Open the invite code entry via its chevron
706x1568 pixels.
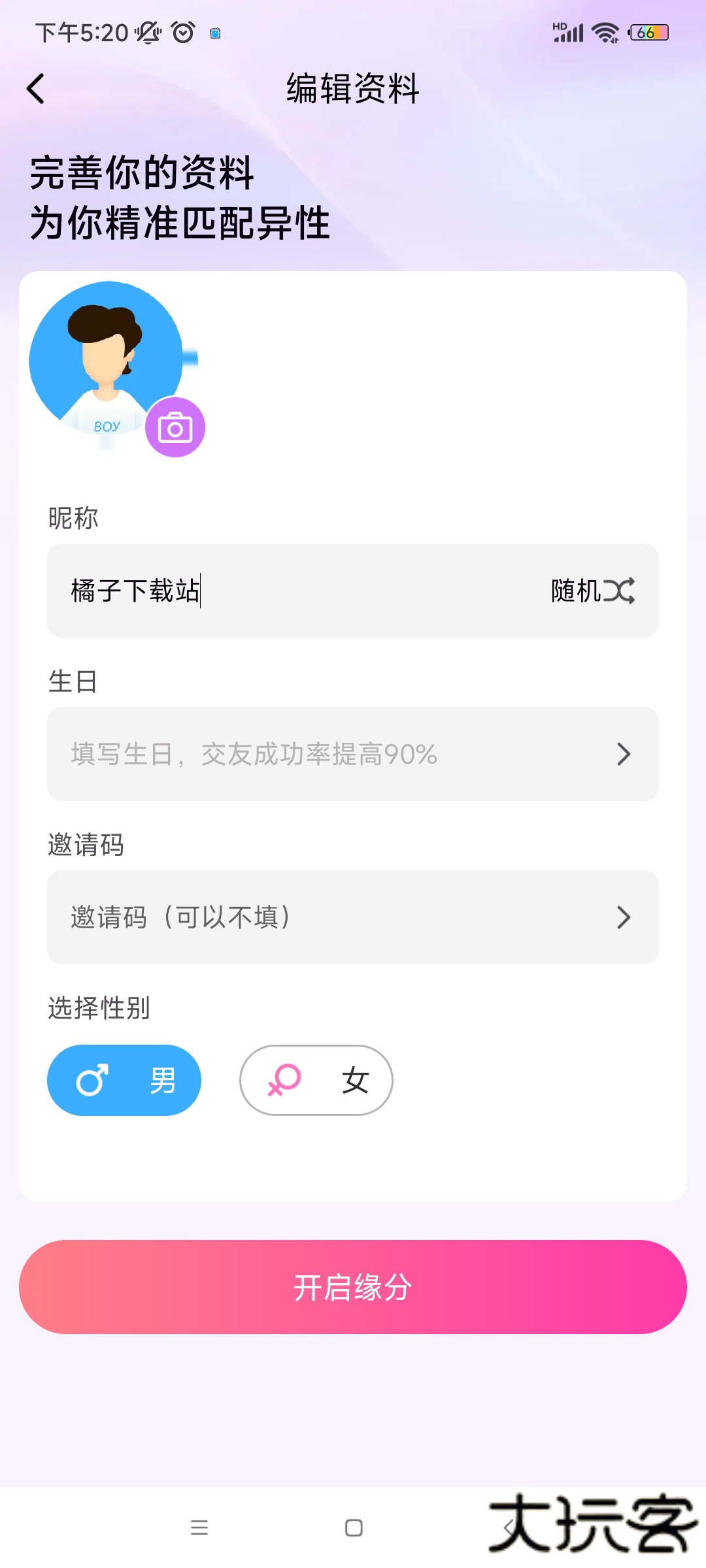[624, 917]
